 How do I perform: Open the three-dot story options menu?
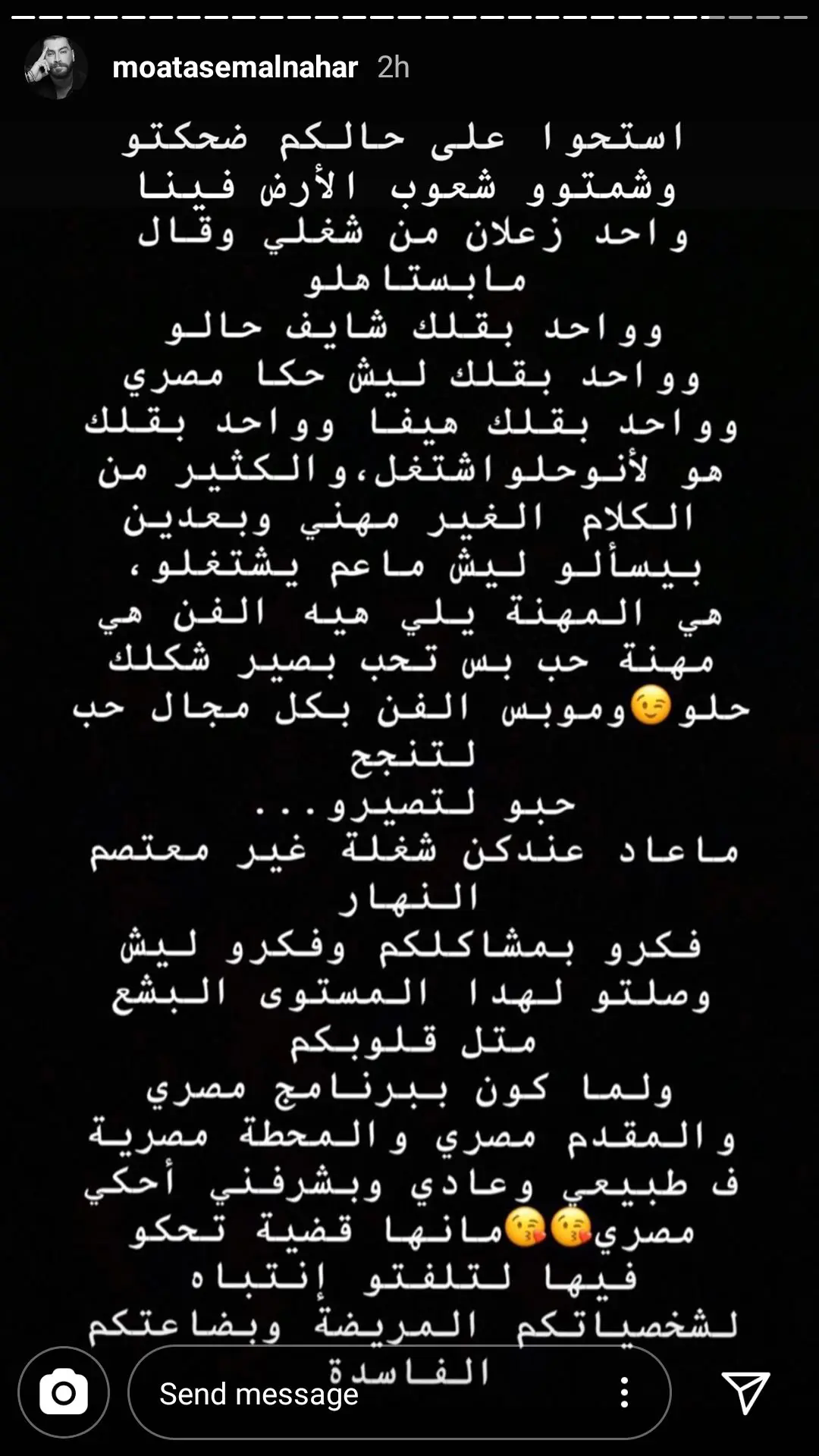[624, 1393]
